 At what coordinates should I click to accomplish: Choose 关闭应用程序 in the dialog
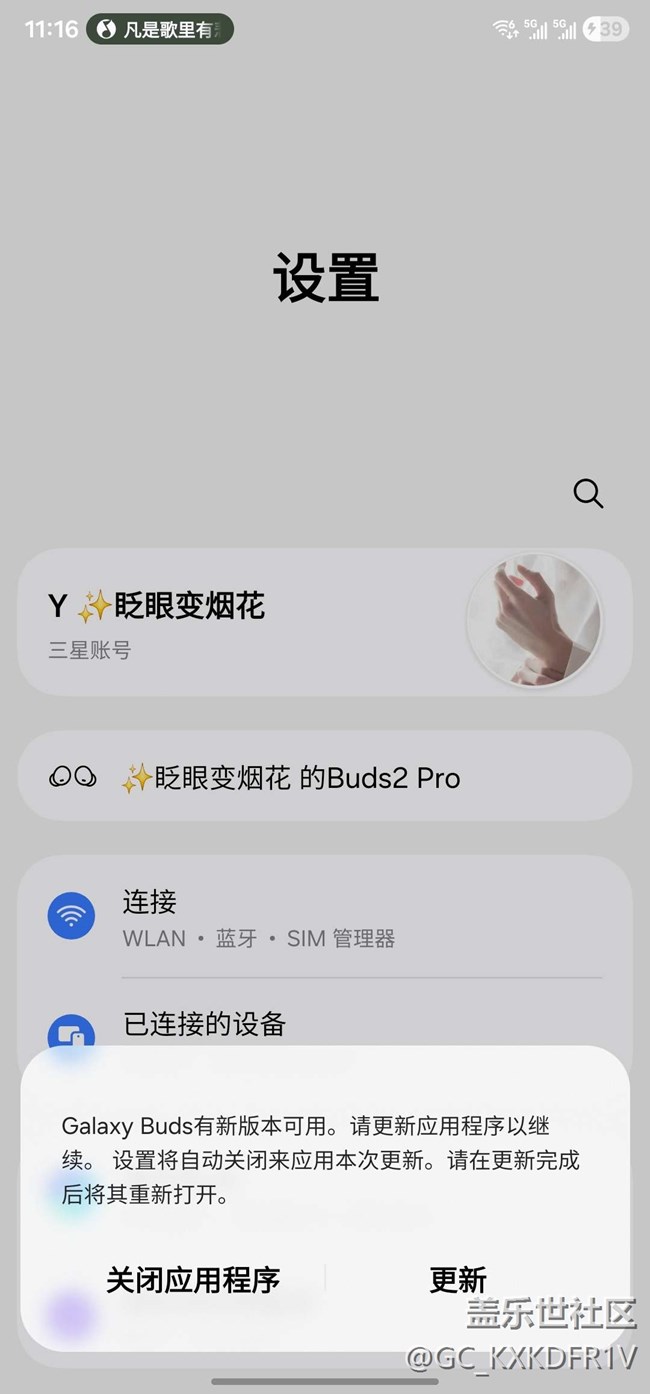(x=193, y=1280)
